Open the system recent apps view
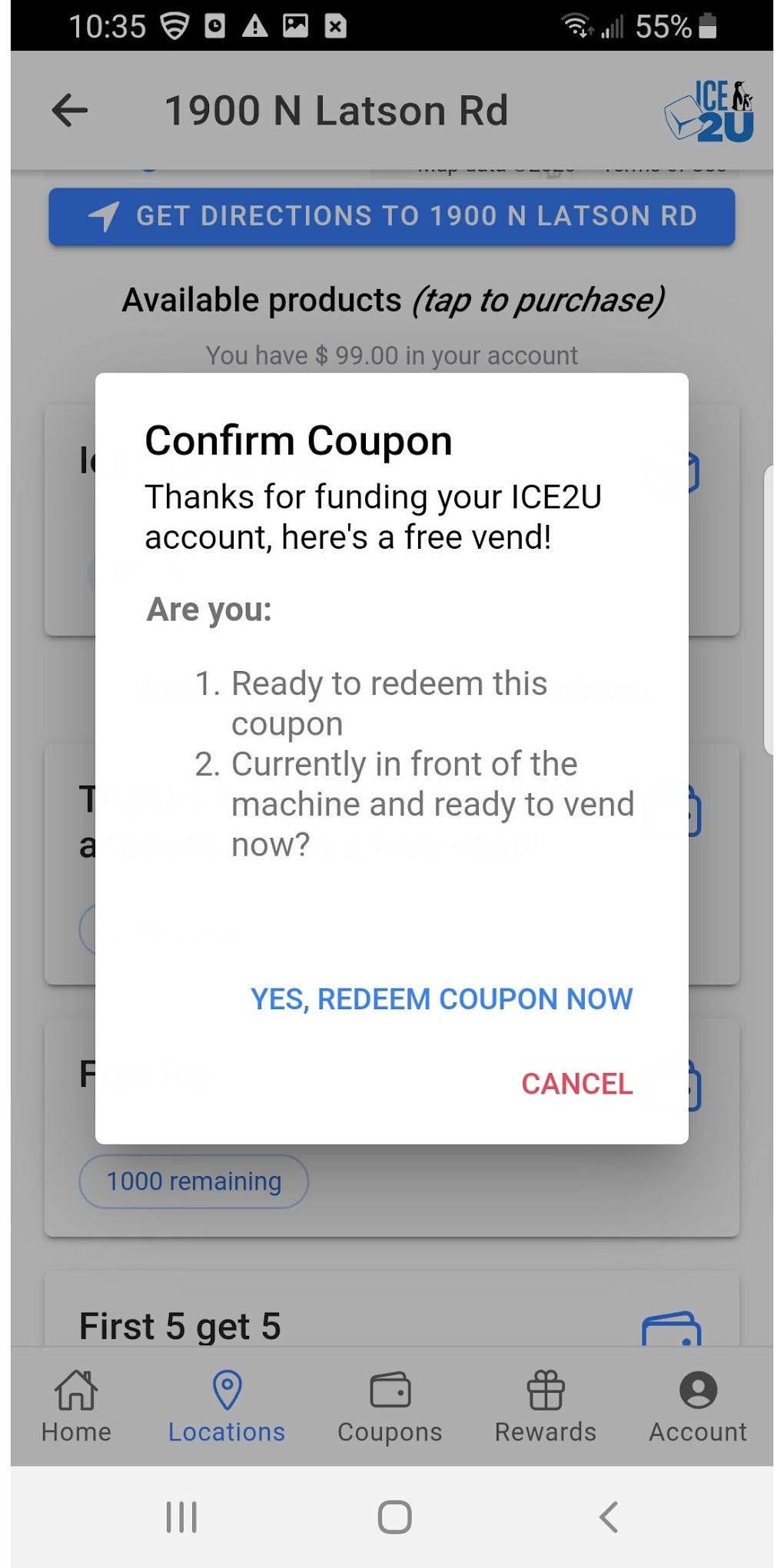 [x=181, y=1517]
